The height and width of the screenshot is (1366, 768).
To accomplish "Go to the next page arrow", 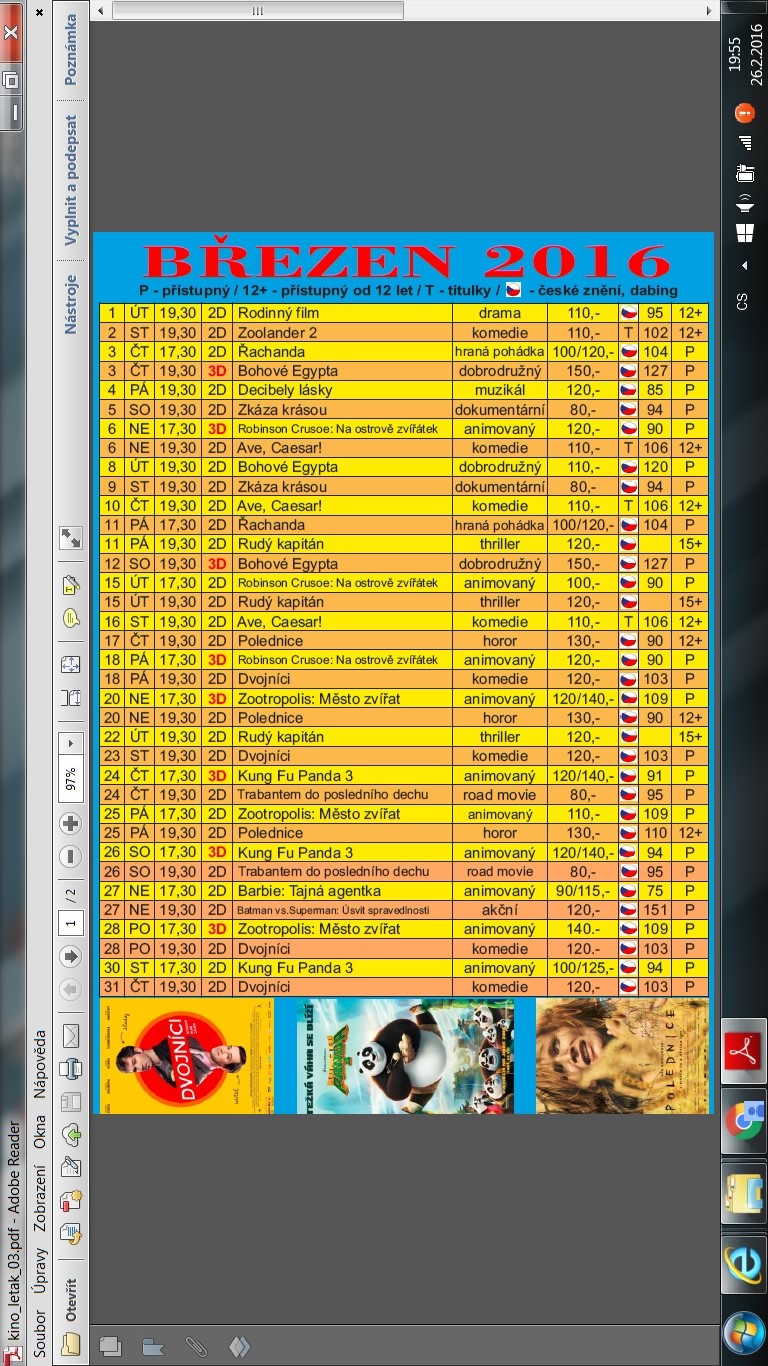I will (70, 956).
